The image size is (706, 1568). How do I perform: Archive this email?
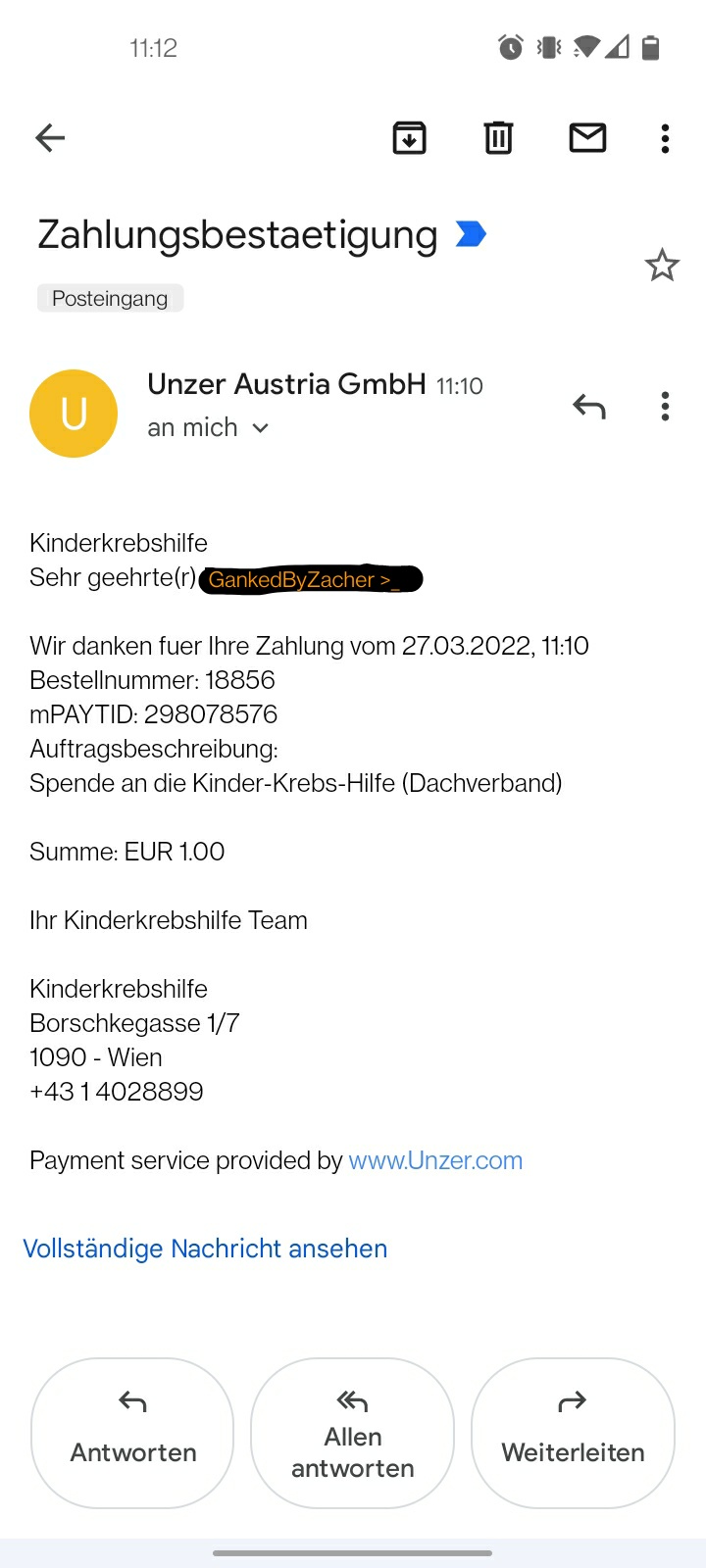coord(409,138)
